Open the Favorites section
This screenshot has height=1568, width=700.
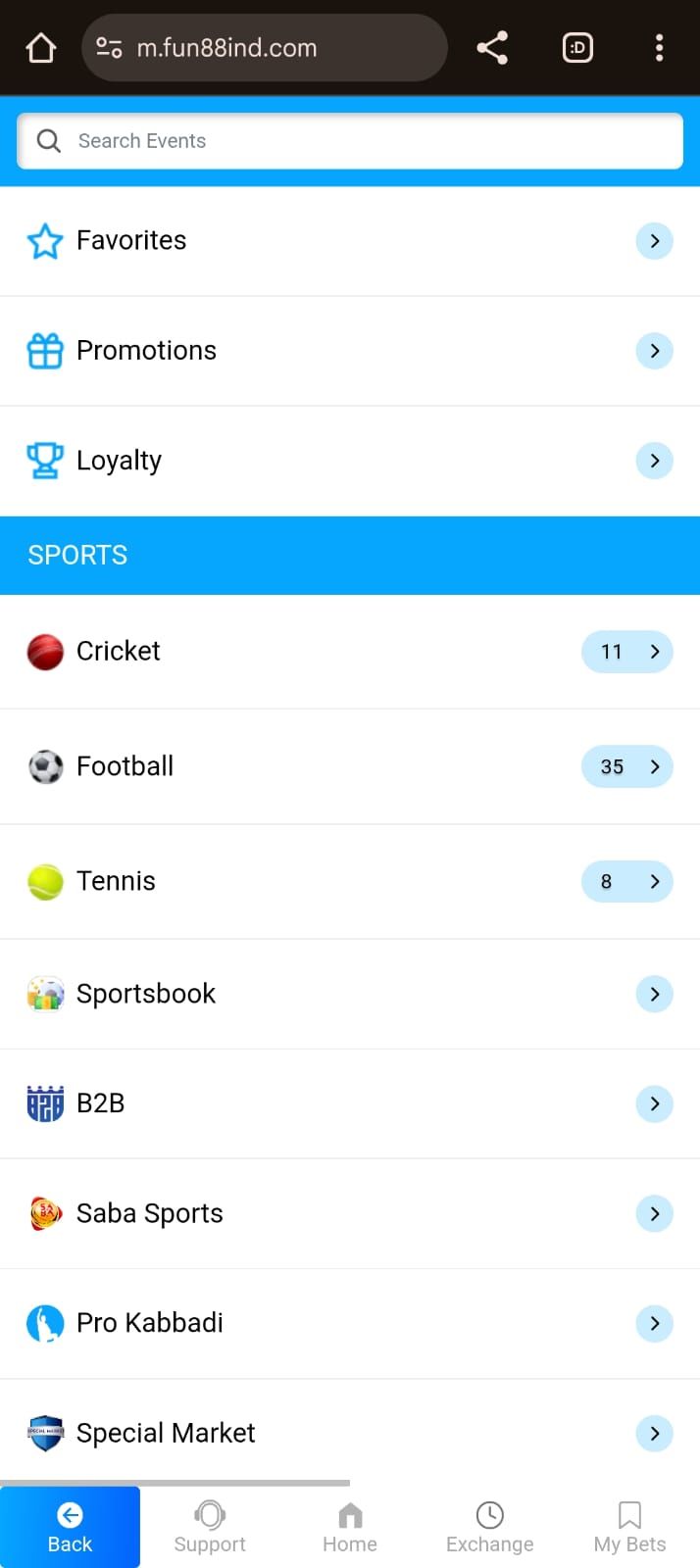[x=349, y=241]
